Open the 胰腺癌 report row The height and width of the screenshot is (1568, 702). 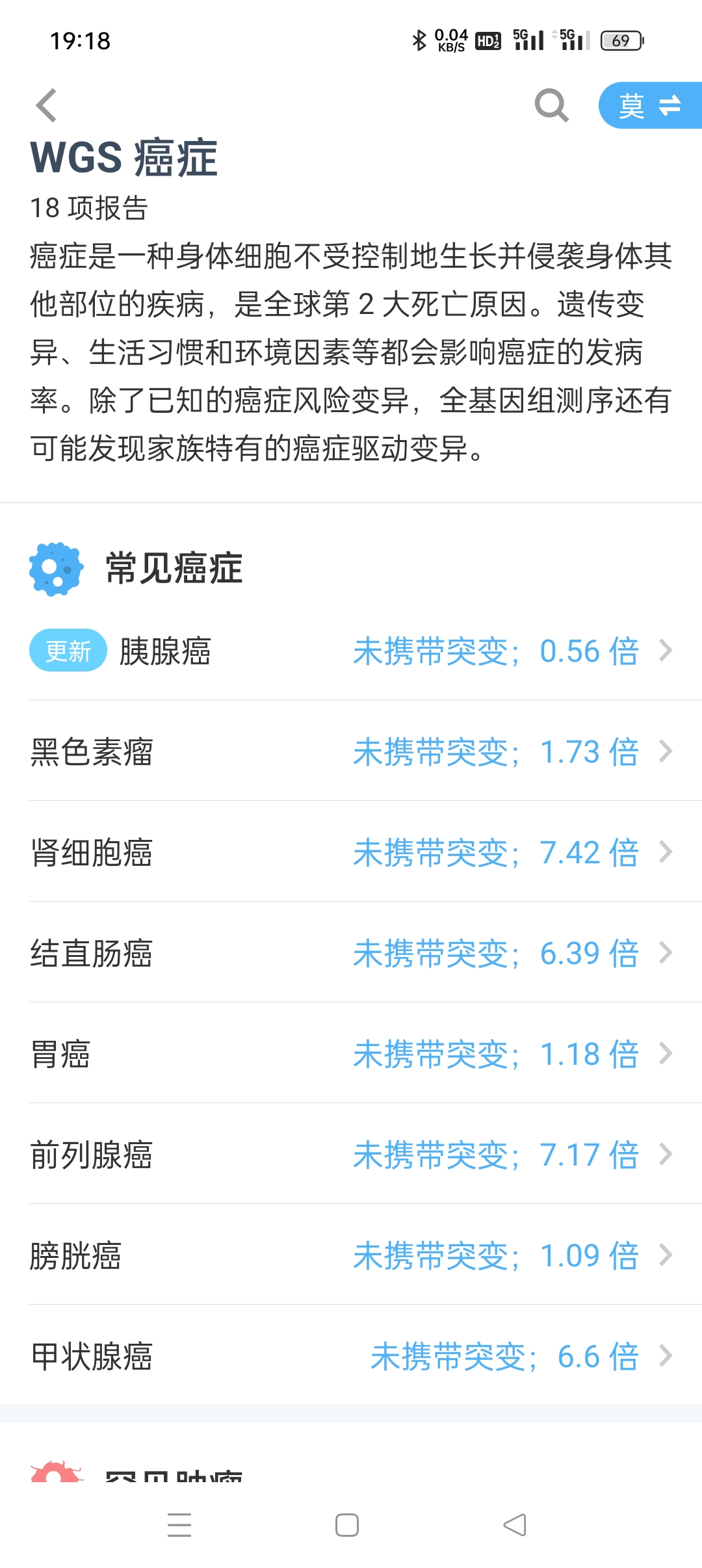pos(351,651)
